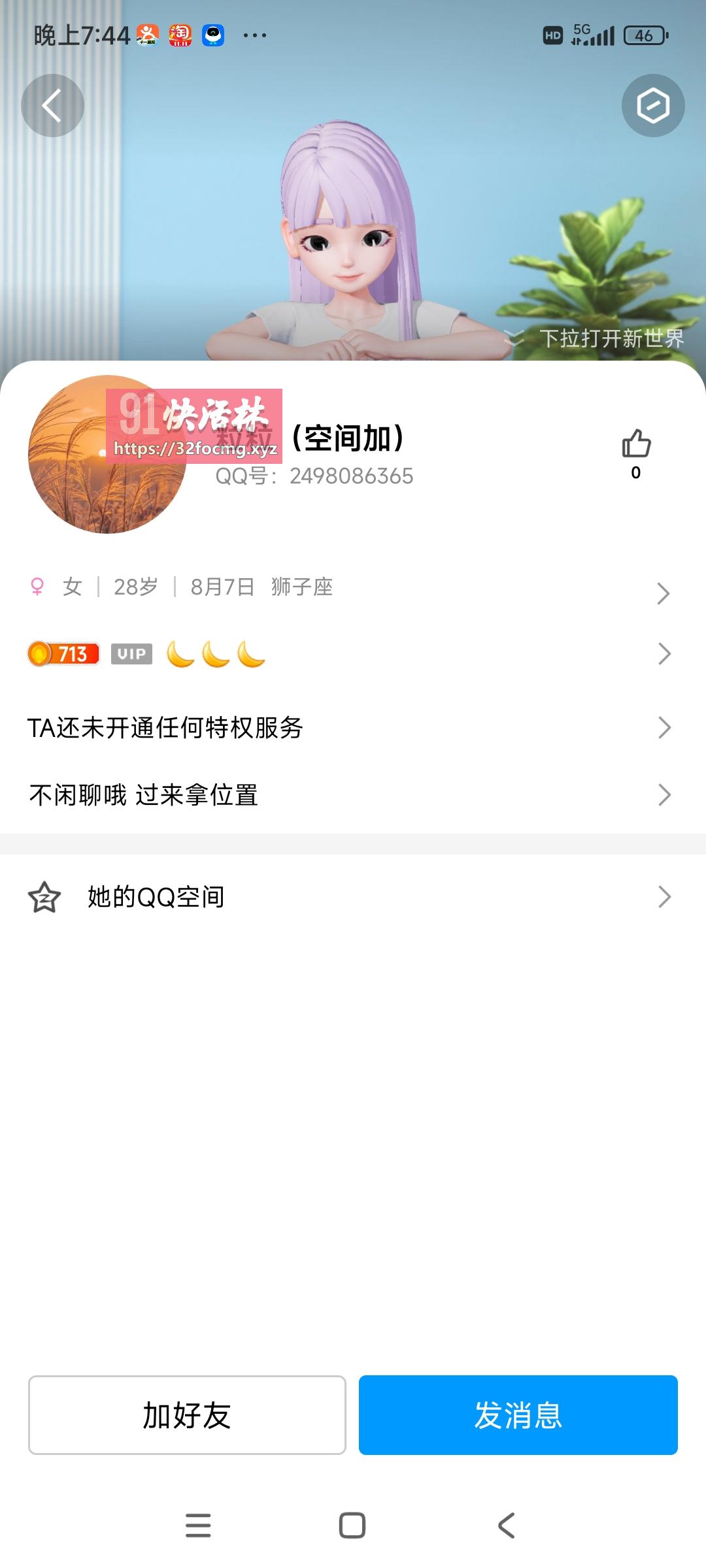Open the hexagon settings icon at top right
Viewport: 706px width, 1568px height.
point(654,105)
